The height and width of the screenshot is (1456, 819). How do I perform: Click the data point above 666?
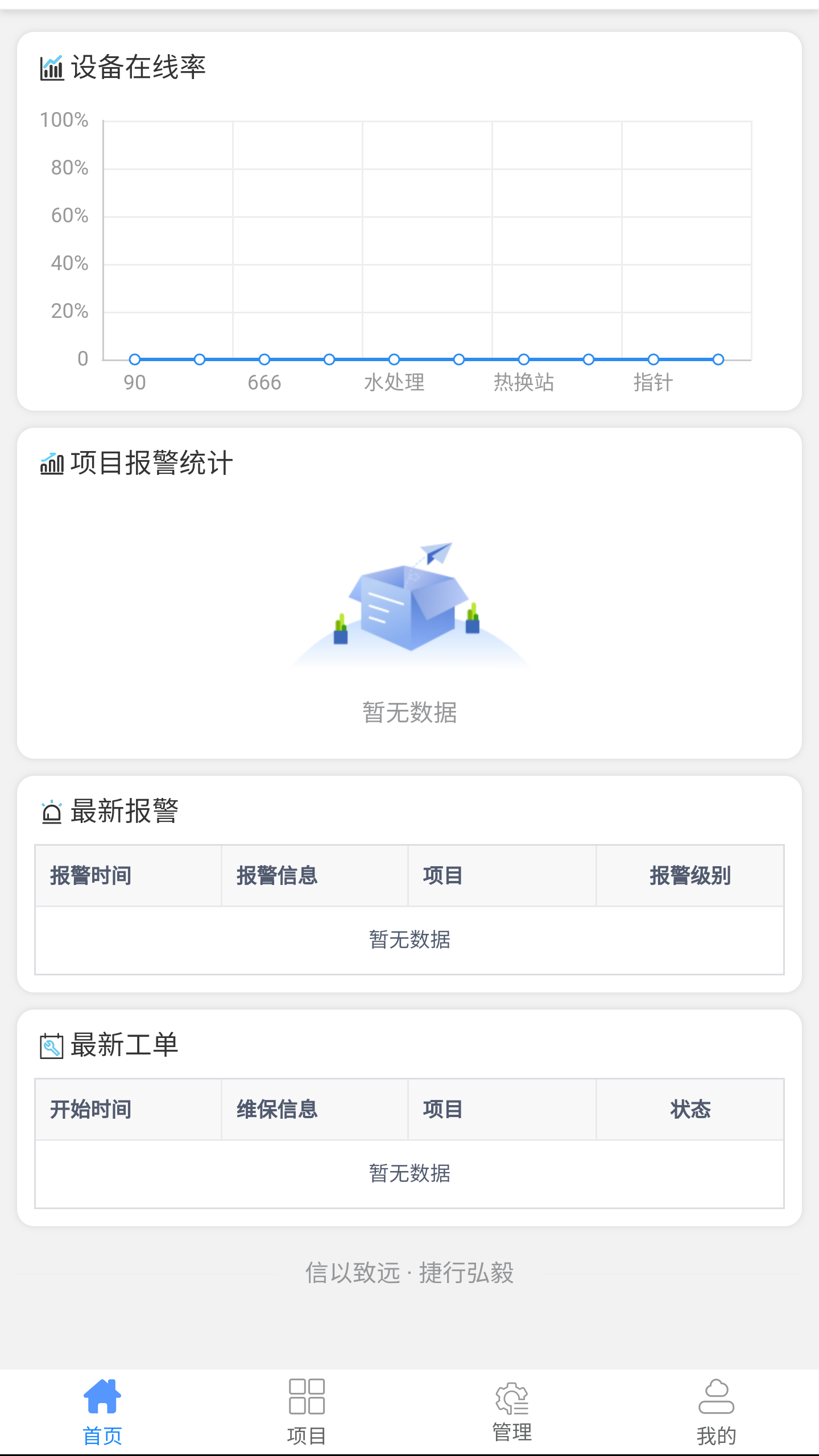[263, 359]
